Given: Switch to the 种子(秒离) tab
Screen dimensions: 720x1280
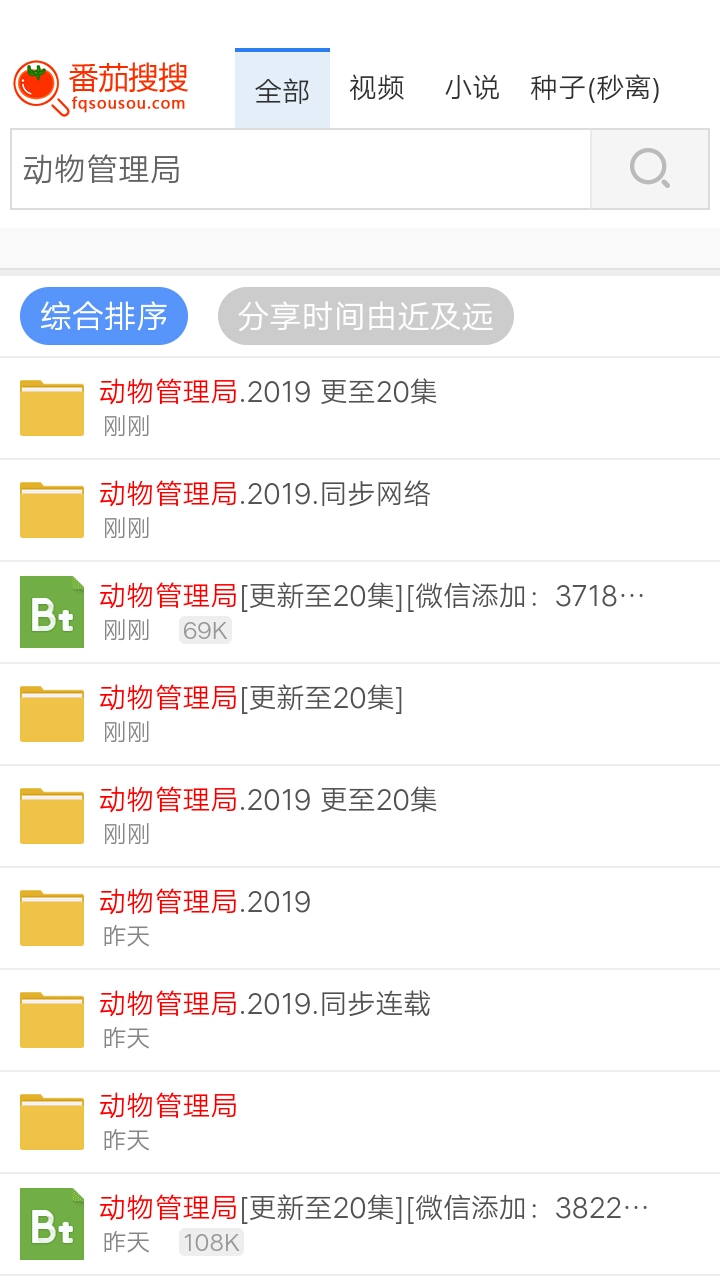Looking at the screenshot, I should pos(594,88).
